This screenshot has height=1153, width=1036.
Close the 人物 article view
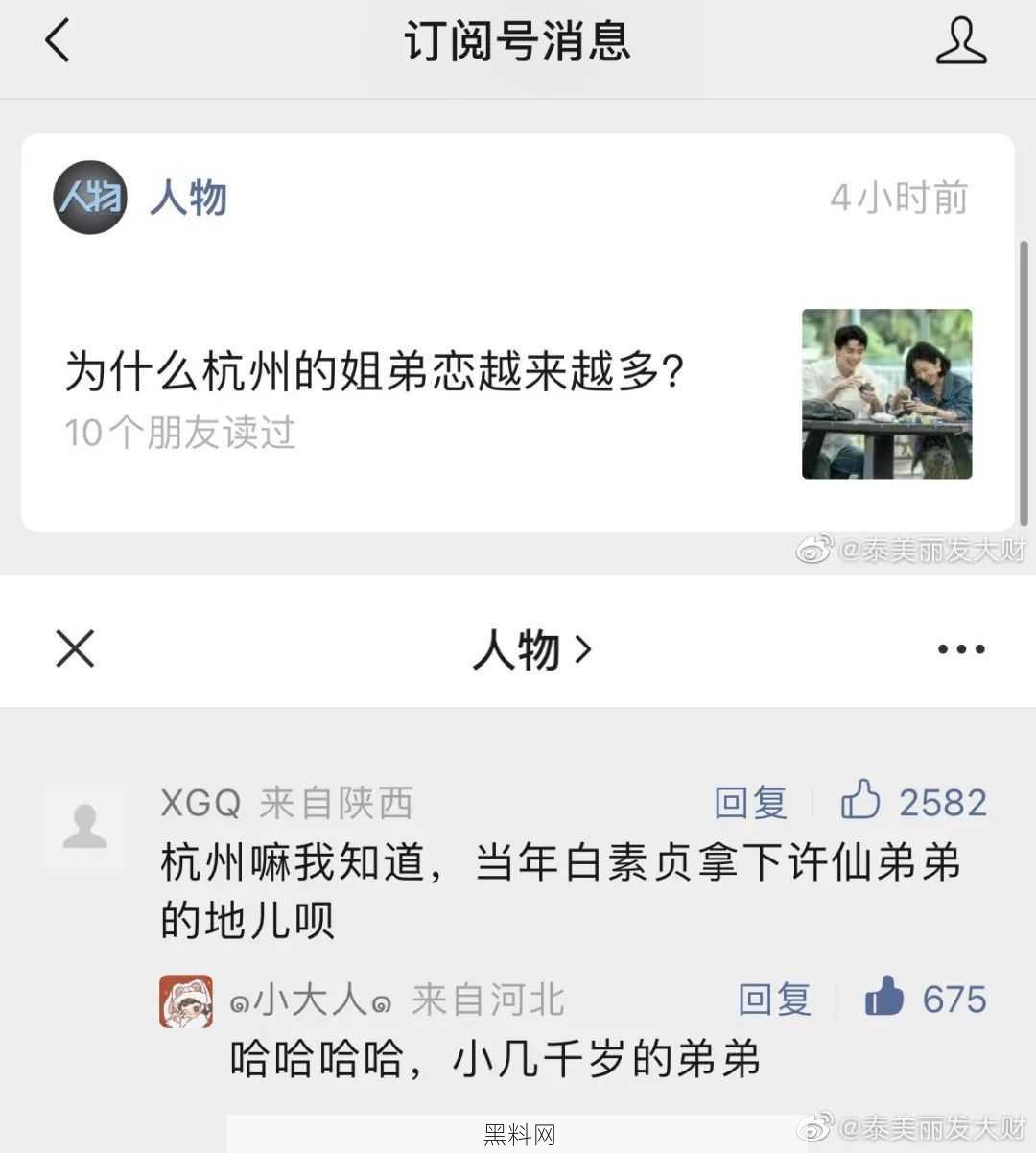[75, 648]
